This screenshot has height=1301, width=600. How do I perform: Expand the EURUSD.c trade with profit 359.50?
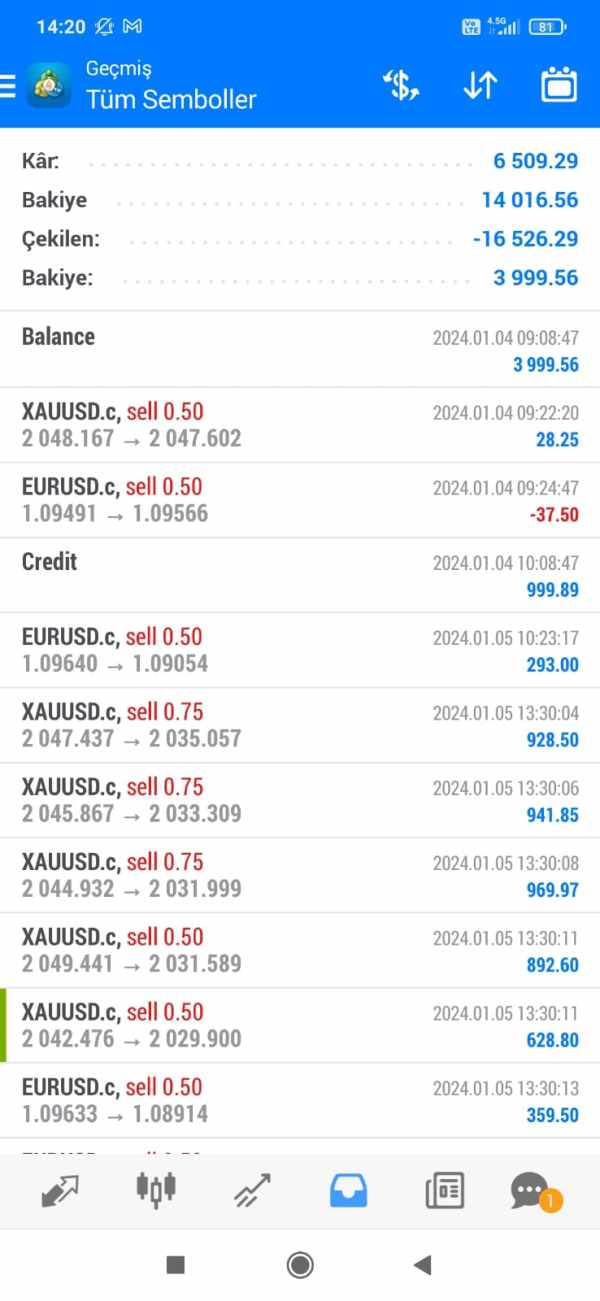300,1100
